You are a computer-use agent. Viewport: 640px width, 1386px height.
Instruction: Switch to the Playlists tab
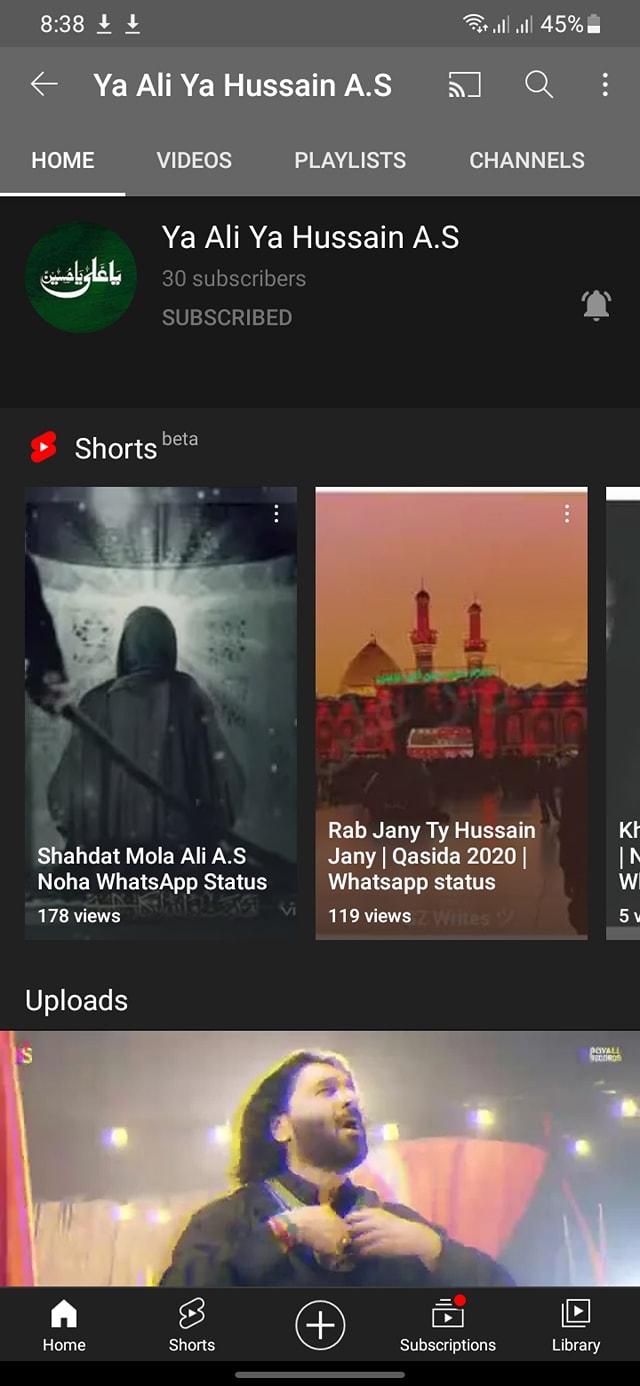350,160
